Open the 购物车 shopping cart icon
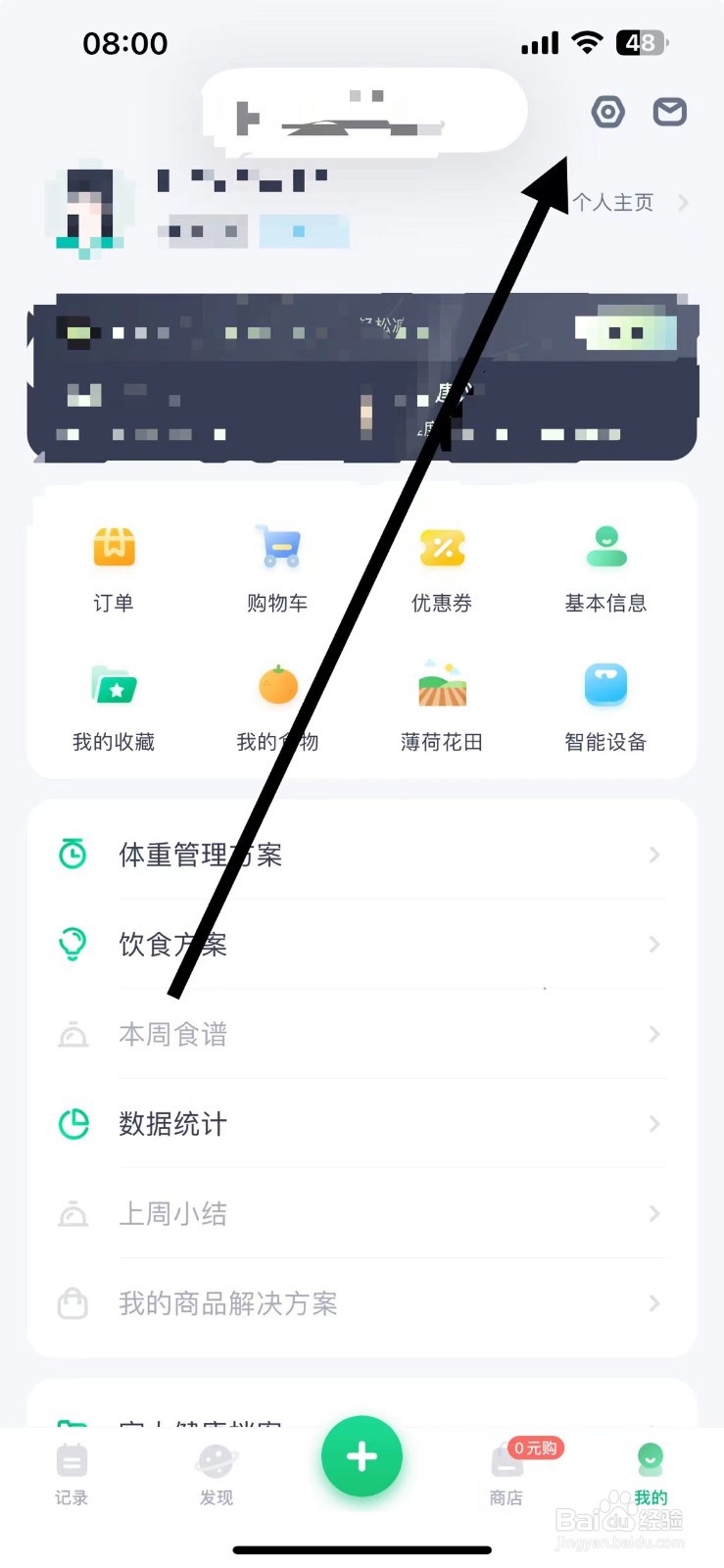The height and width of the screenshot is (1568, 724). coord(277,563)
